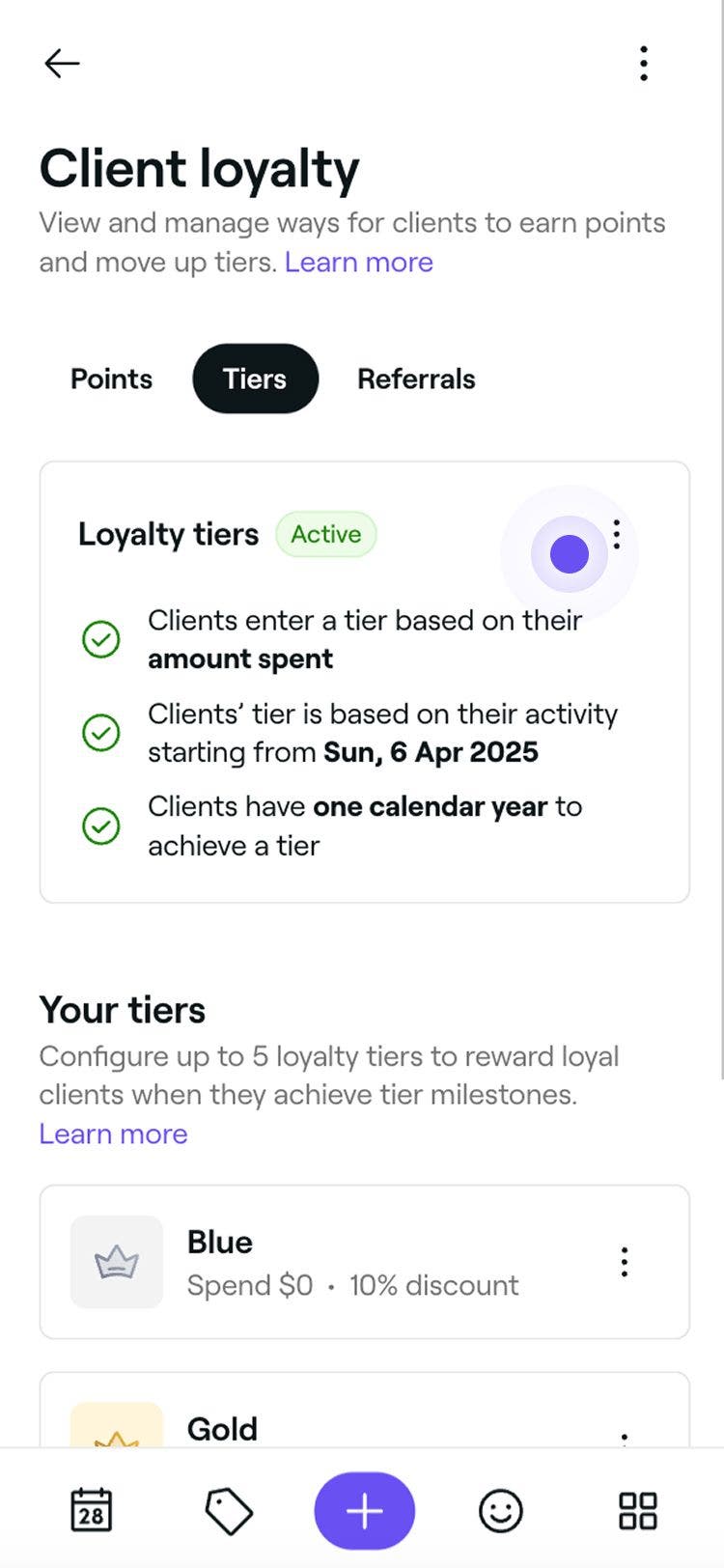The image size is (724, 1568).
Task: Open the Blue tier options menu
Action: pos(624,1262)
